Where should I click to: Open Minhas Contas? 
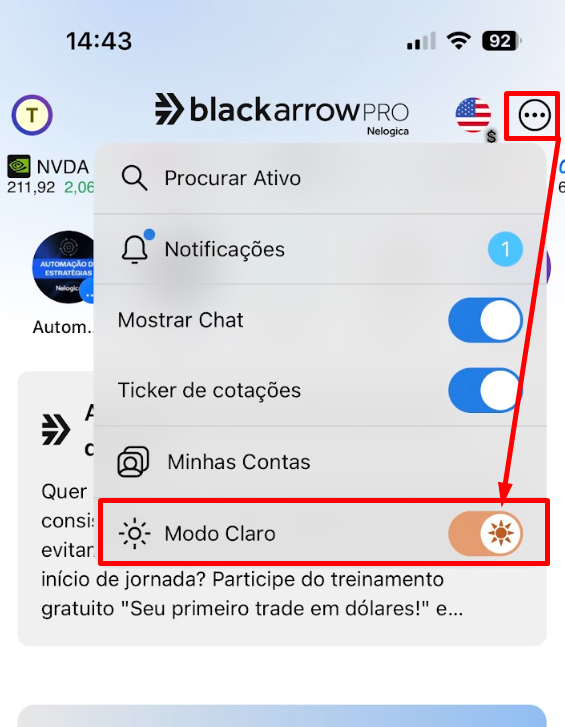click(320, 462)
